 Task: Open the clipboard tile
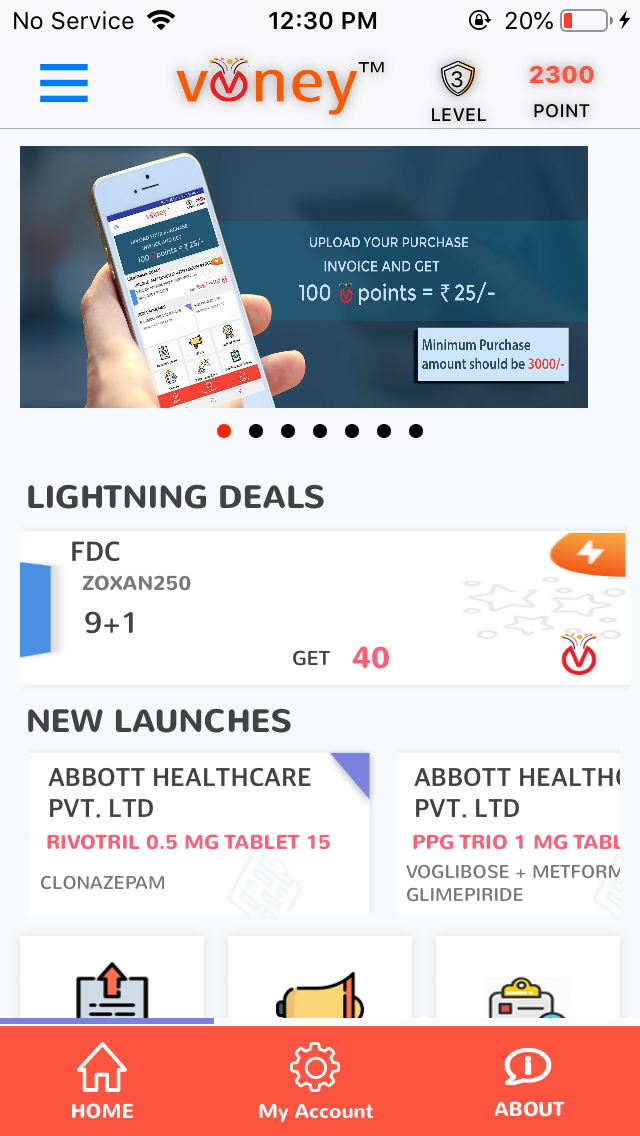click(528, 977)
